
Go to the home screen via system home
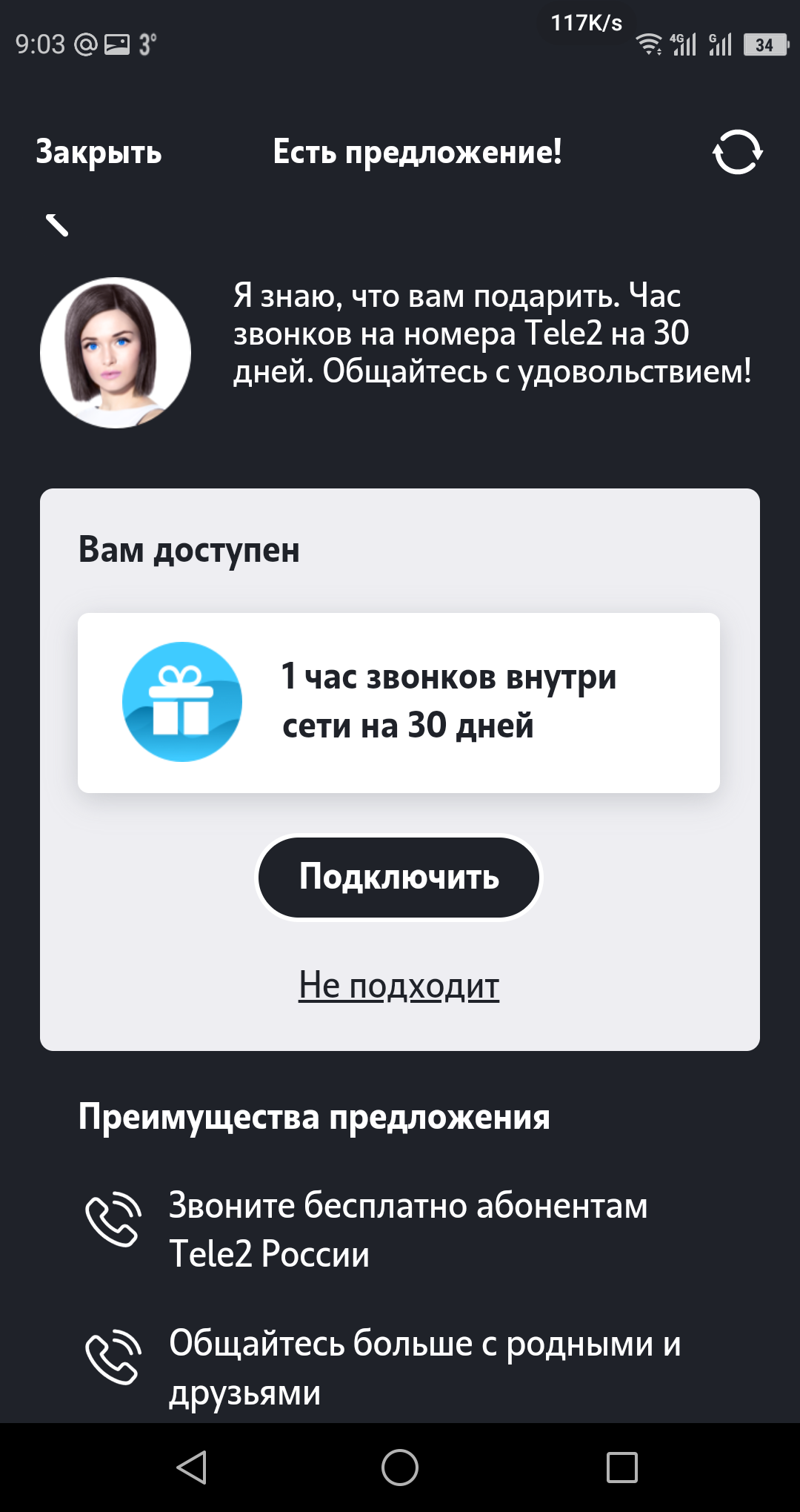pos(400,1468)
